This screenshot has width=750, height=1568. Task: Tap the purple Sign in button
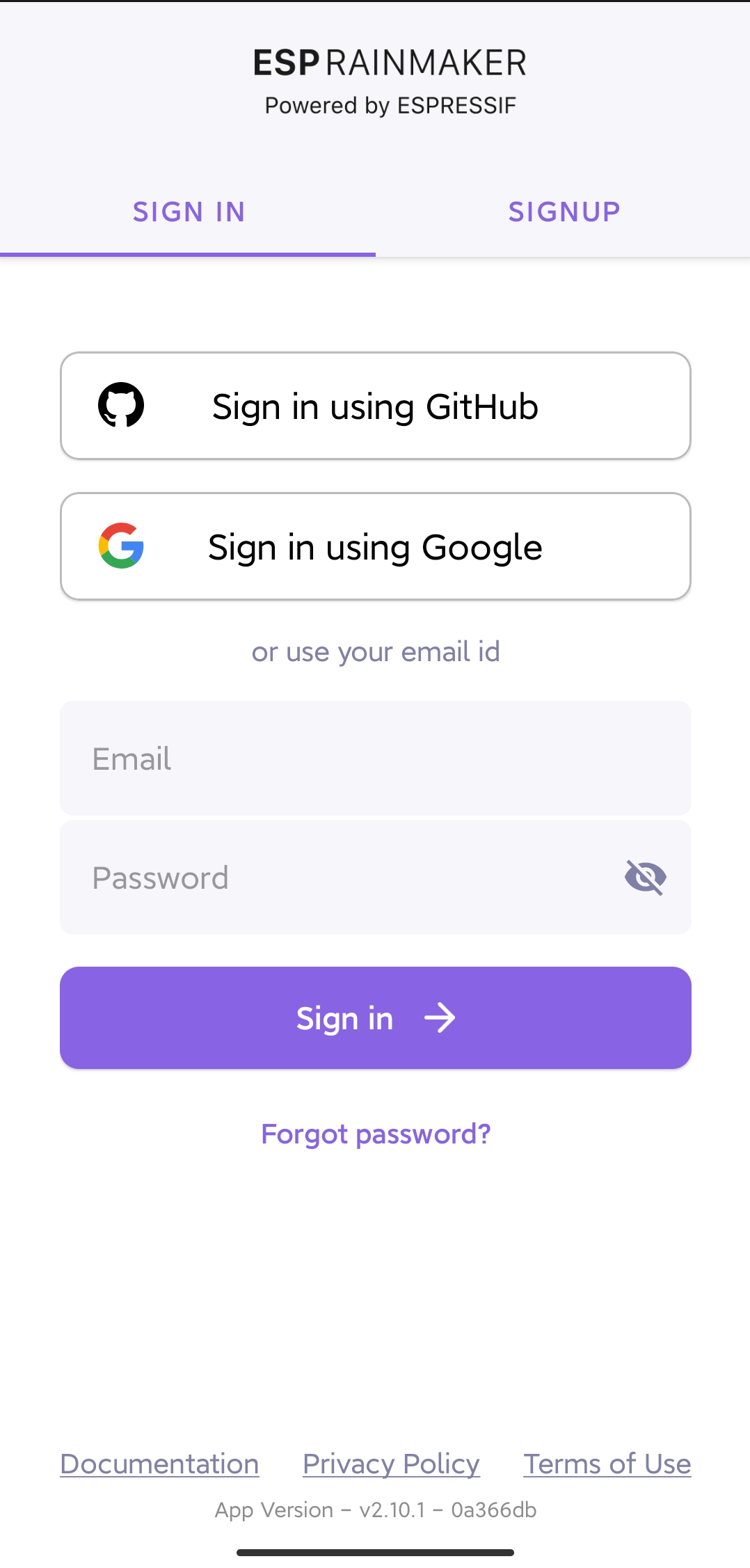click(x=376, y=1017)
